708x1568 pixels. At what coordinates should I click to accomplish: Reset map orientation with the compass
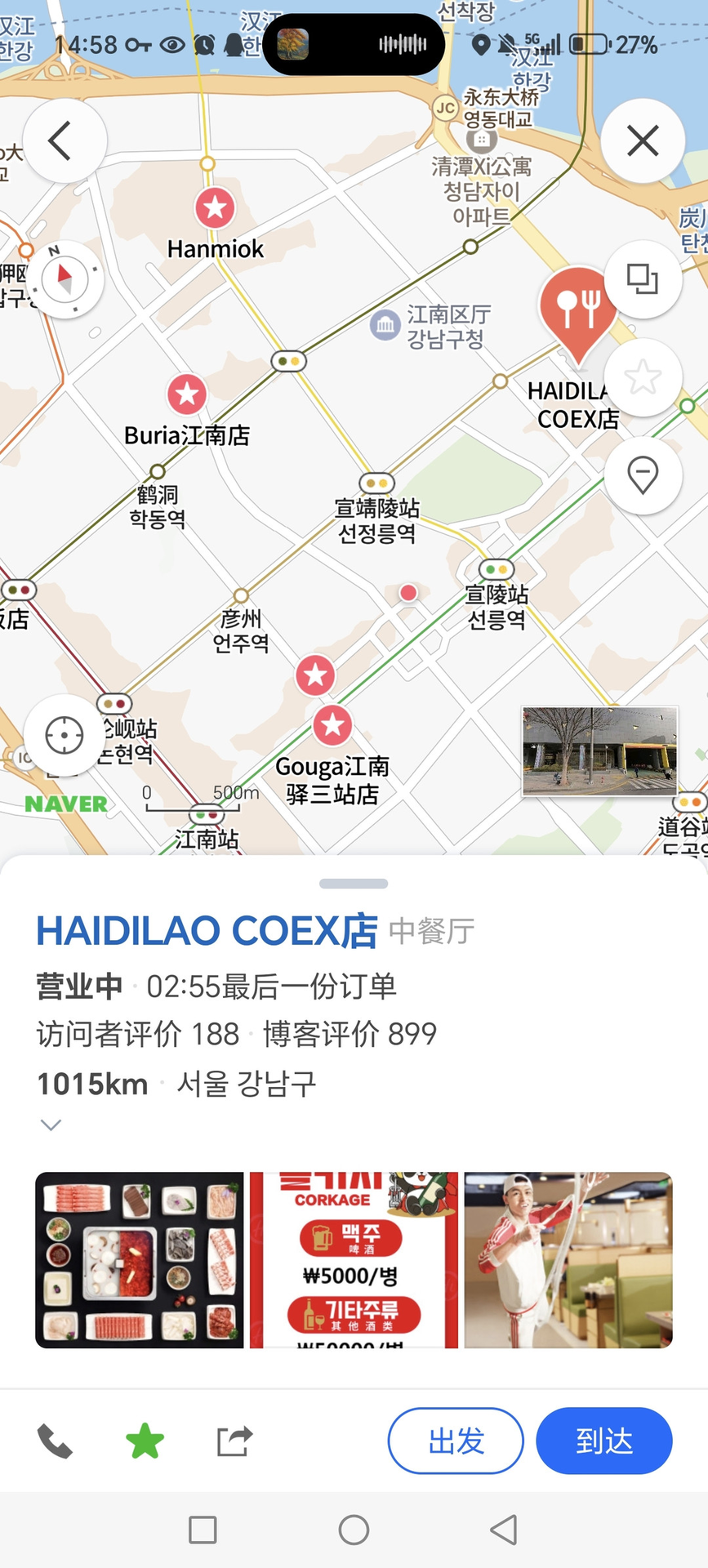65,280
